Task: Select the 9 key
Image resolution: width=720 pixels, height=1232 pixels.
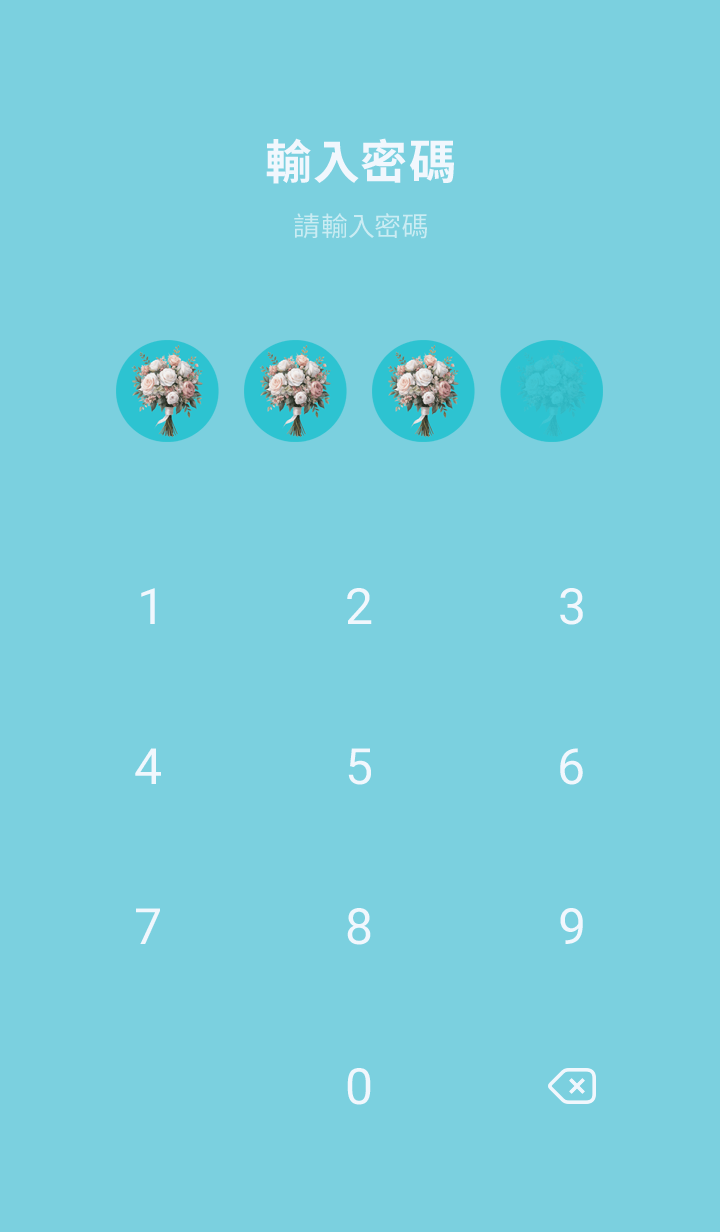Action: pos(571,927)
